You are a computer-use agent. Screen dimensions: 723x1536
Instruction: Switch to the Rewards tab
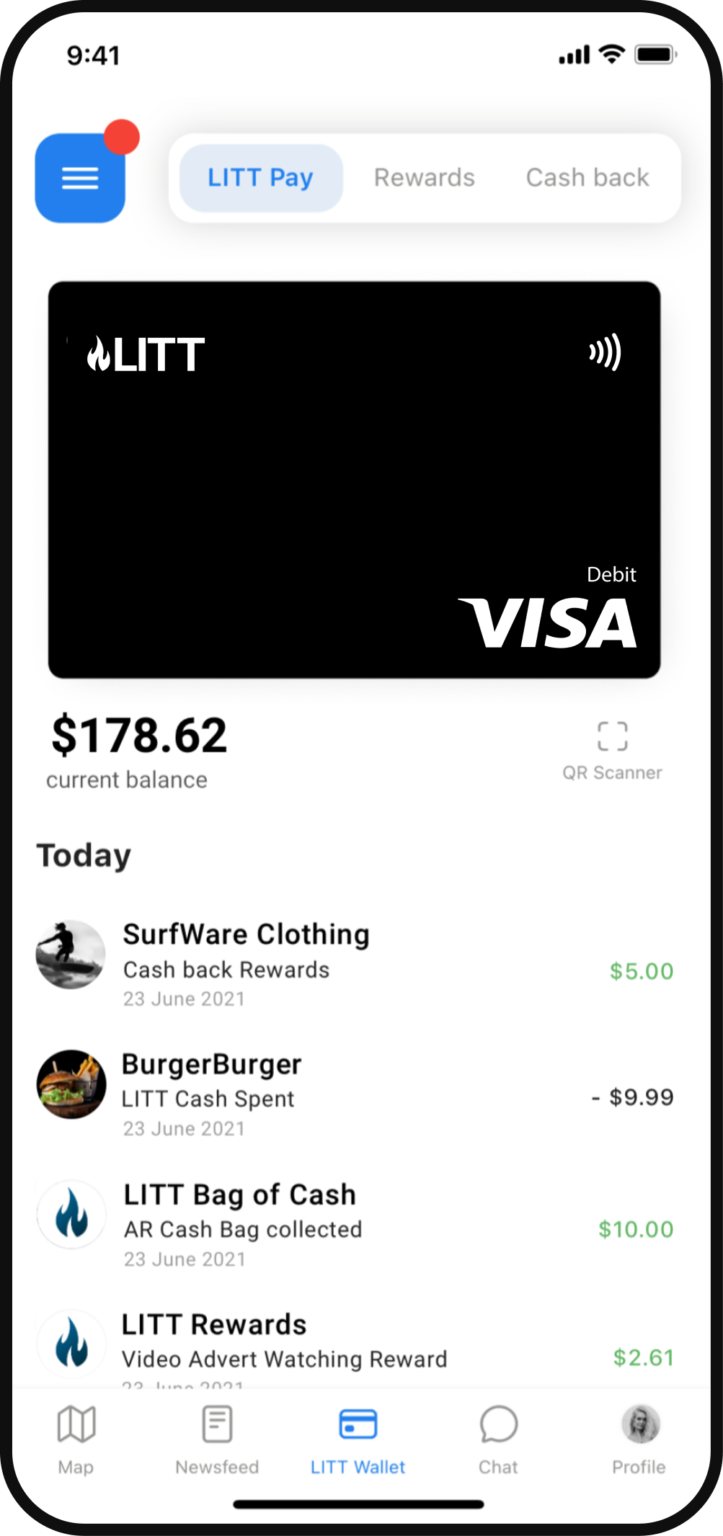[x=424, y=178]
